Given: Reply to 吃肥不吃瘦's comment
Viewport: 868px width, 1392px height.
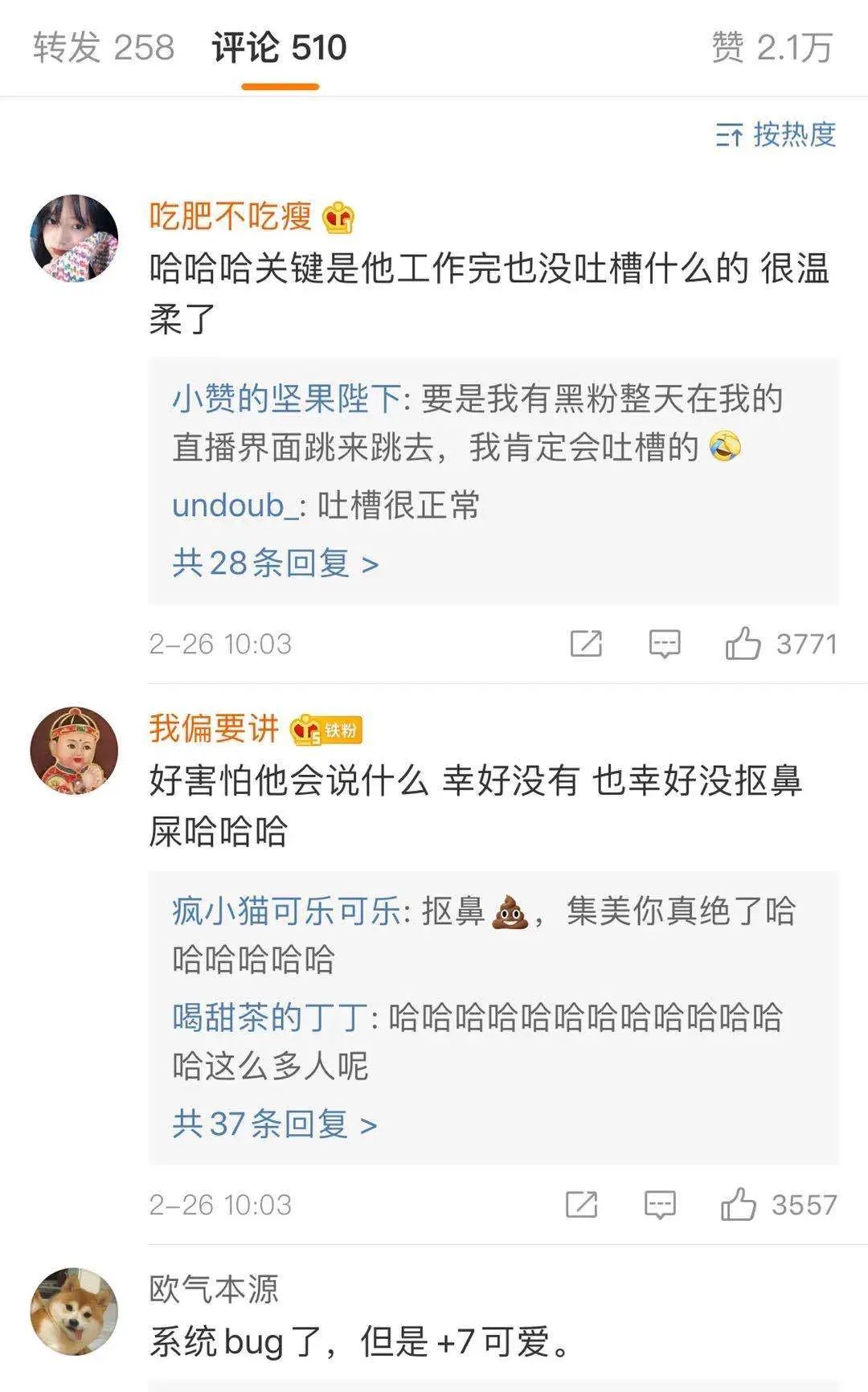Looking at the screenshot, I should [x=665, y=644].
